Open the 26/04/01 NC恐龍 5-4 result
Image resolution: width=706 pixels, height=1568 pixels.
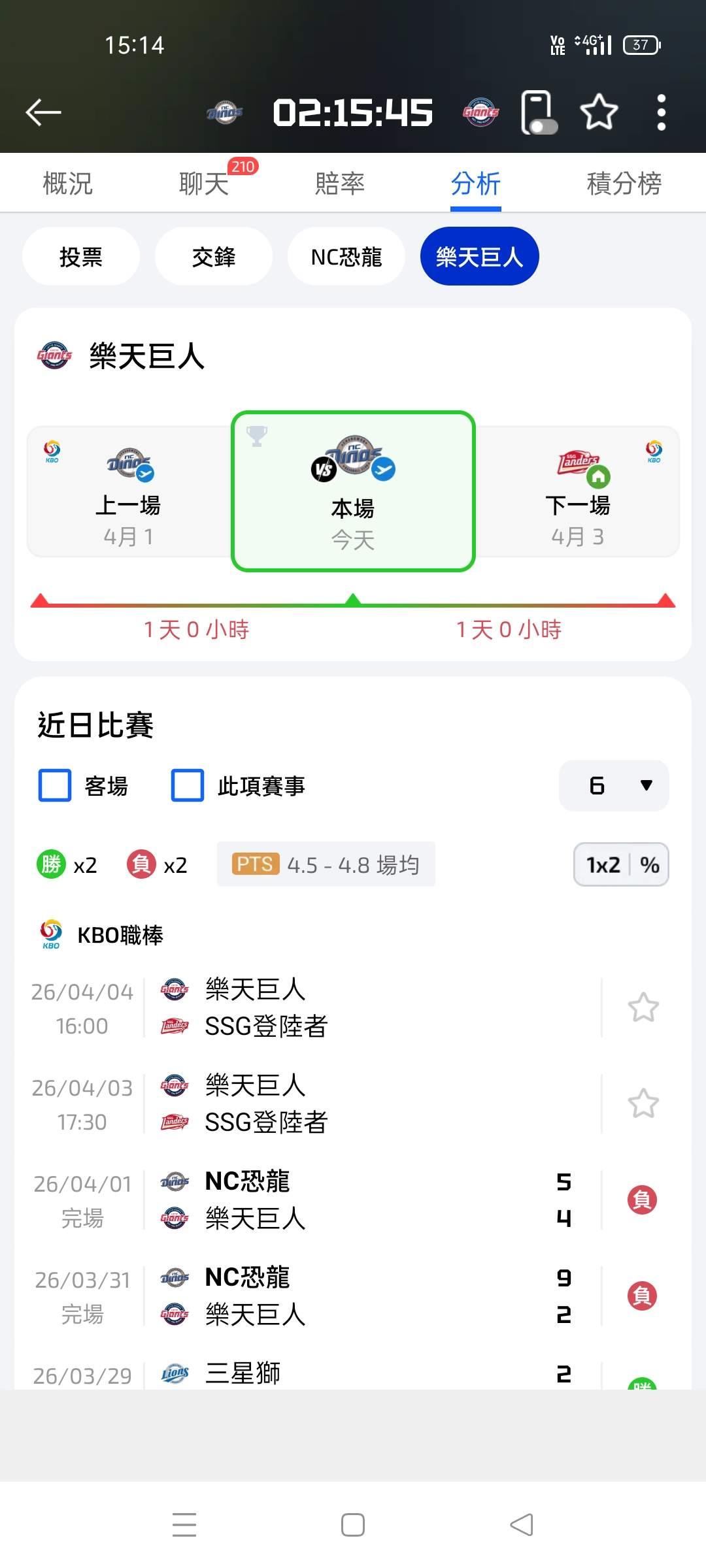[x=353, y=1200]
